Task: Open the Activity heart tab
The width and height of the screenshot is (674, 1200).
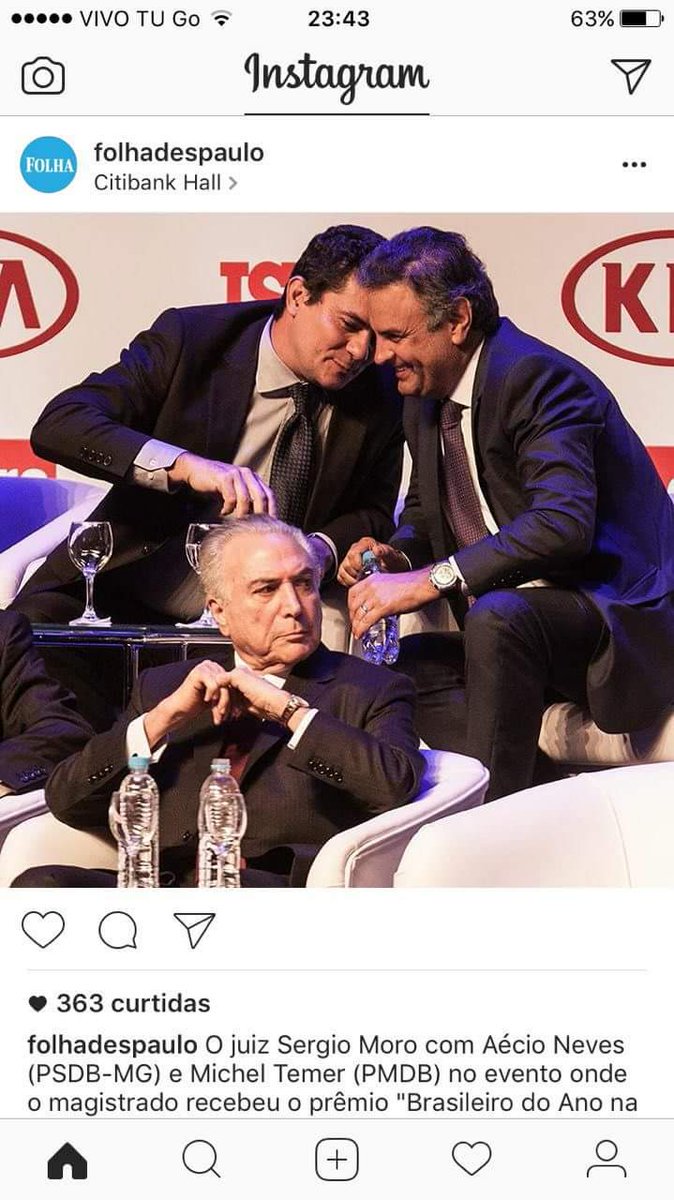Action: (x=471, y=1160)
